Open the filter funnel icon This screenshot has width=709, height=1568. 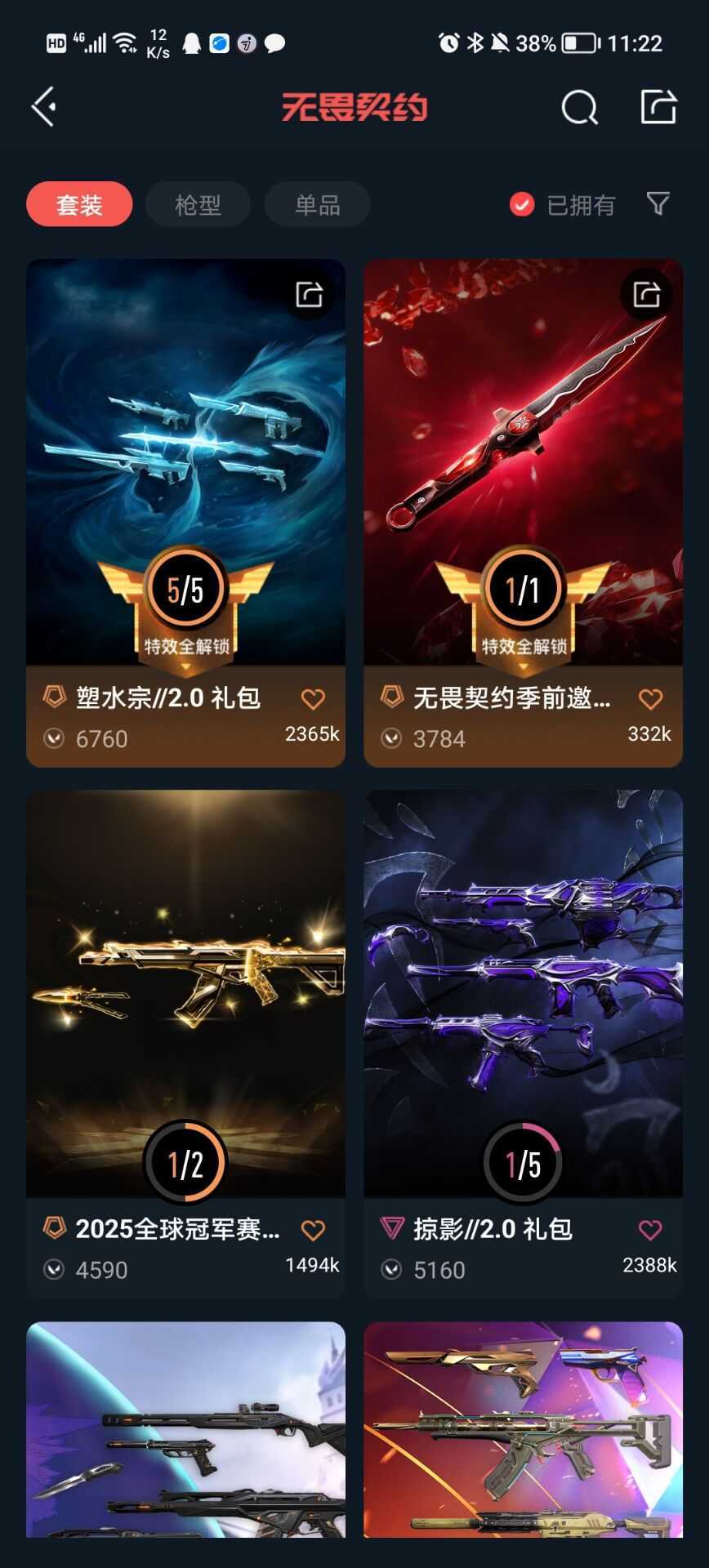point(658,203)
